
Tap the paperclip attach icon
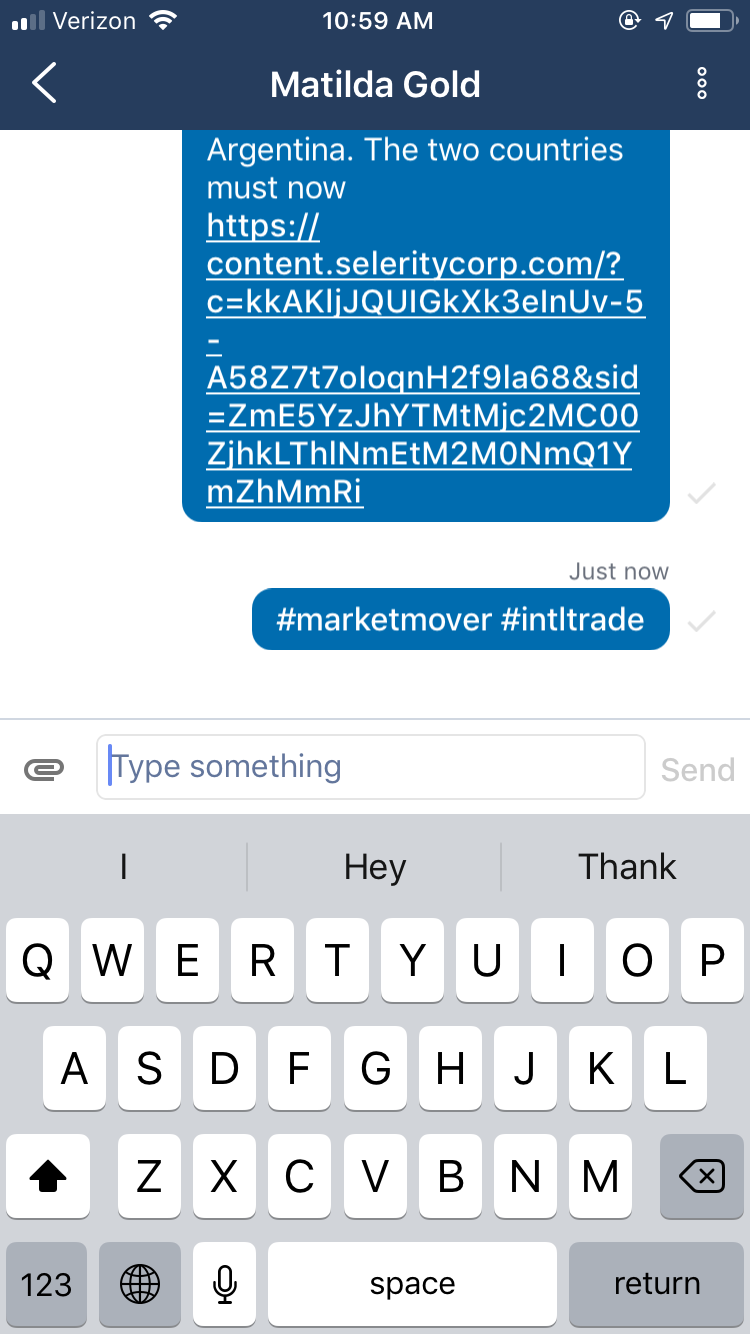(45, 768)
